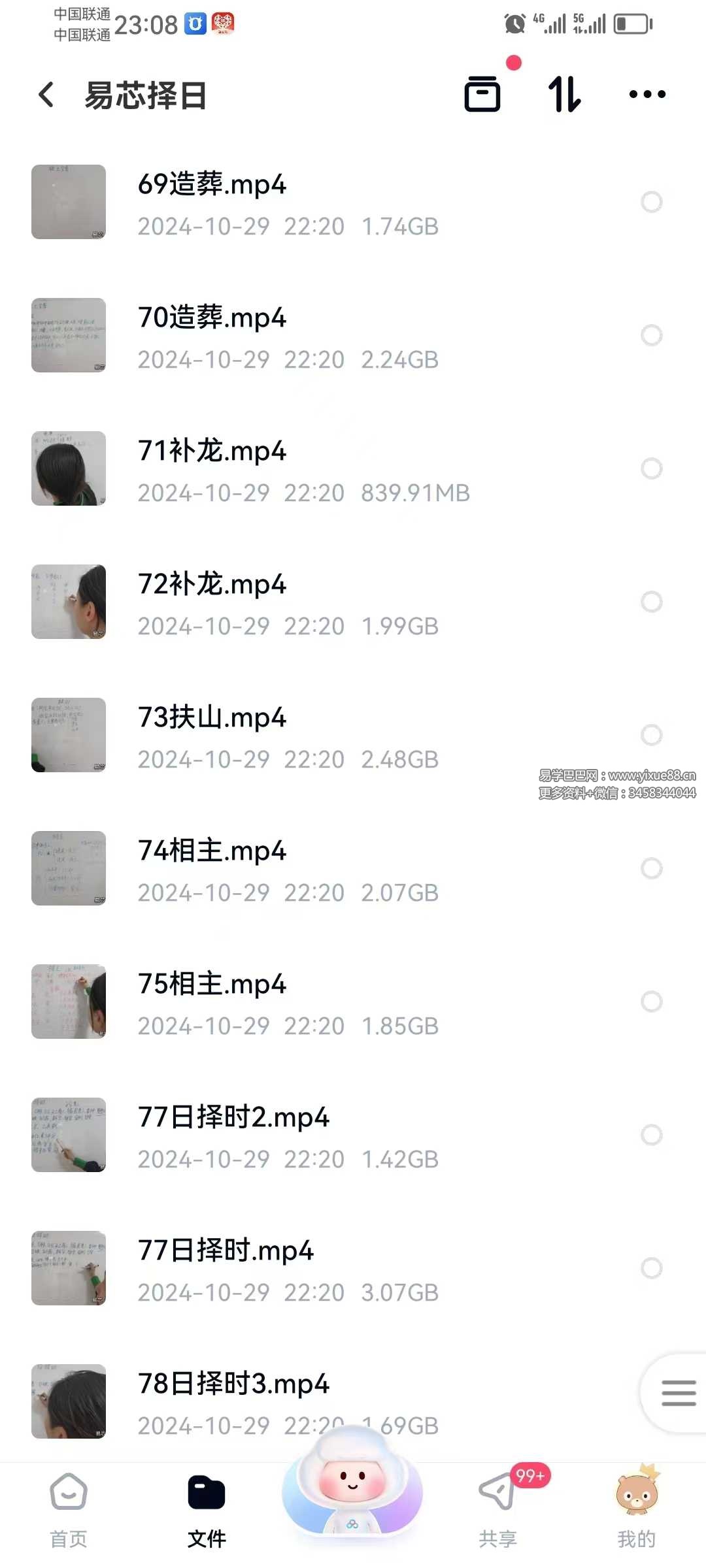
Task: Play the file 71补龙.mp4
Action: point(212,451)
